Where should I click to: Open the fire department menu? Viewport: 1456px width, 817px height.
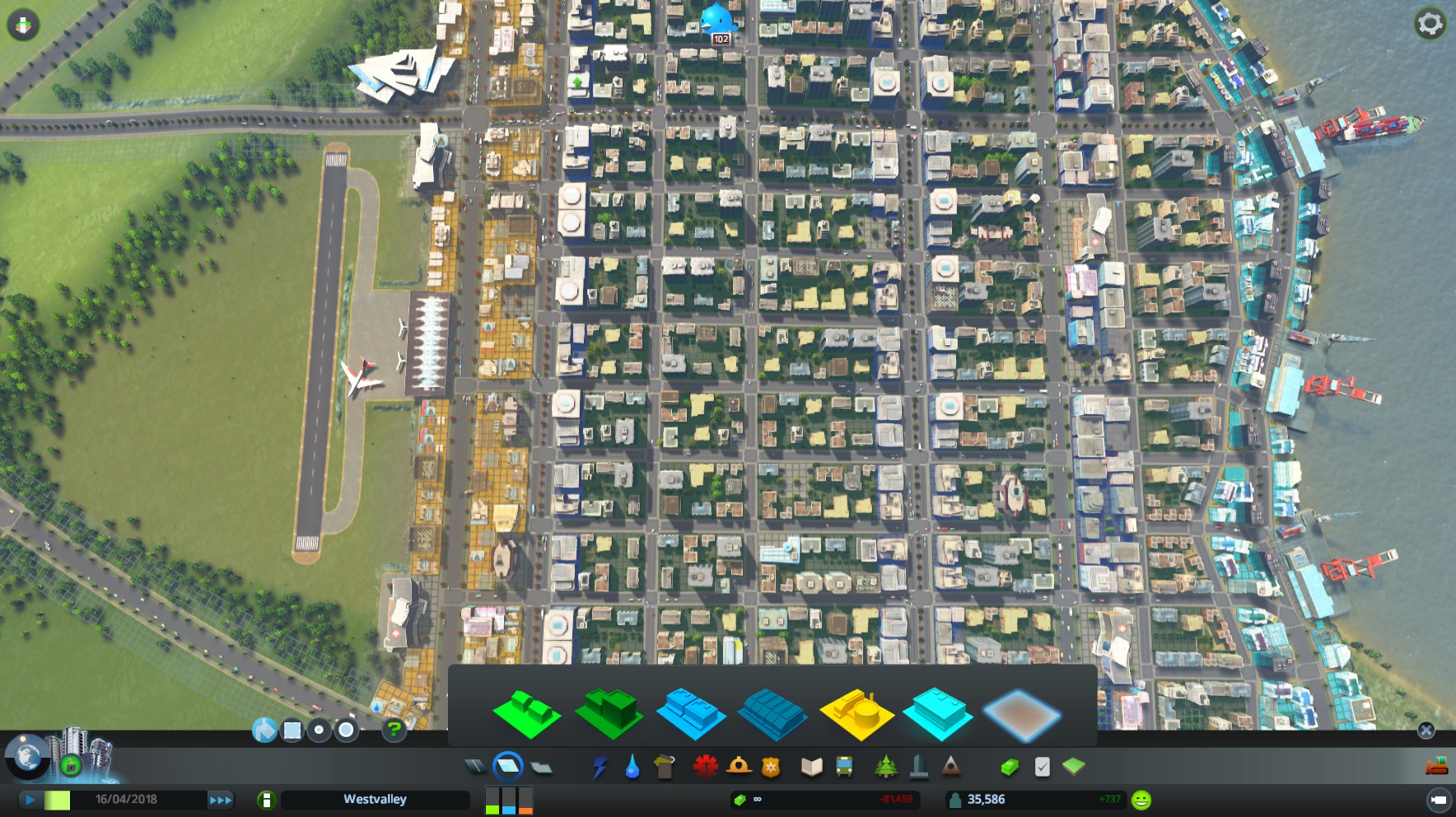click(739, 768)
